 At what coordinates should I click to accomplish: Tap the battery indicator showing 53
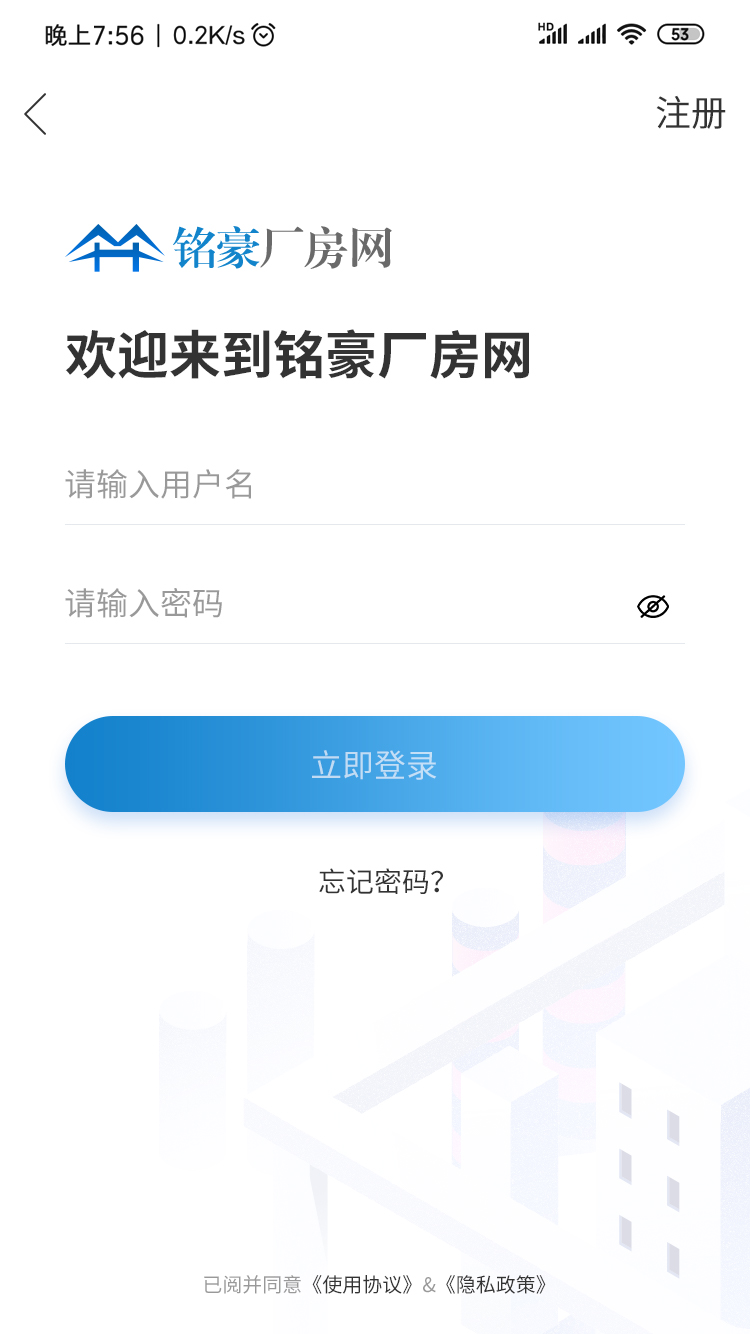(x=681, y=34)
